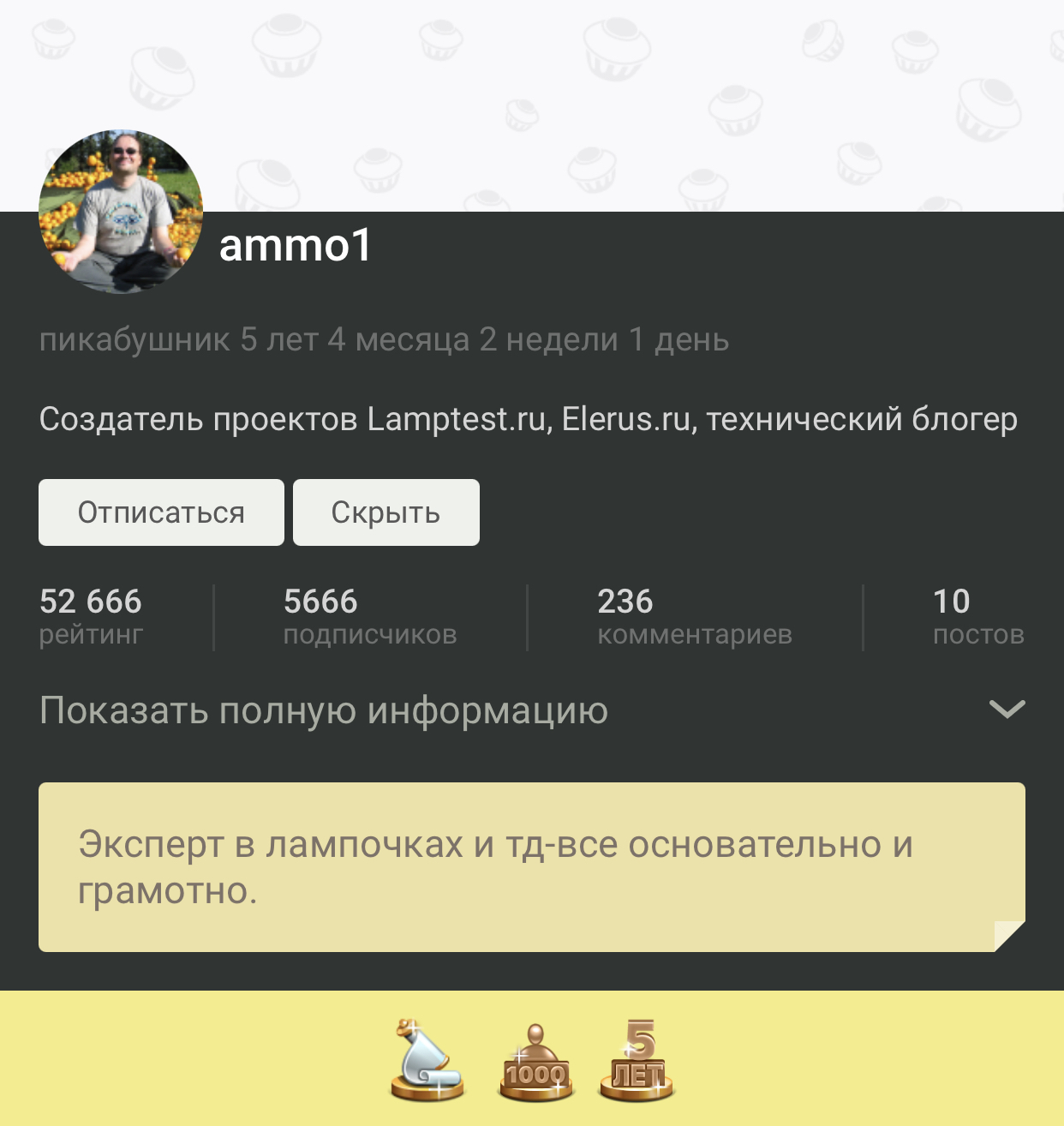View the 5 лет award badge
Screen dimensions: 1064x1126
(x=637, y=1061)
